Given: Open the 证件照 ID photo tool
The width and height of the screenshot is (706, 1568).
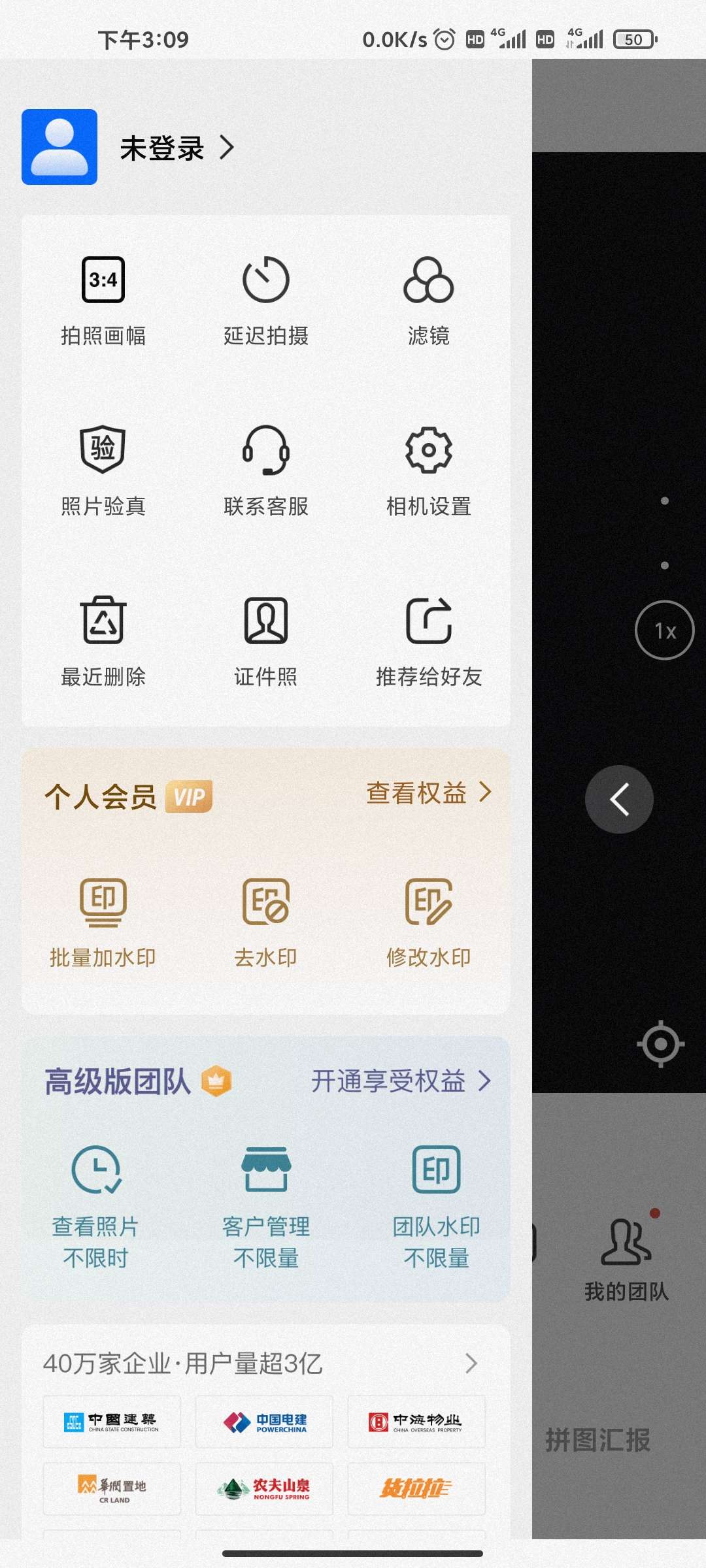Looking at the screenshot, I should pos(265,644).
